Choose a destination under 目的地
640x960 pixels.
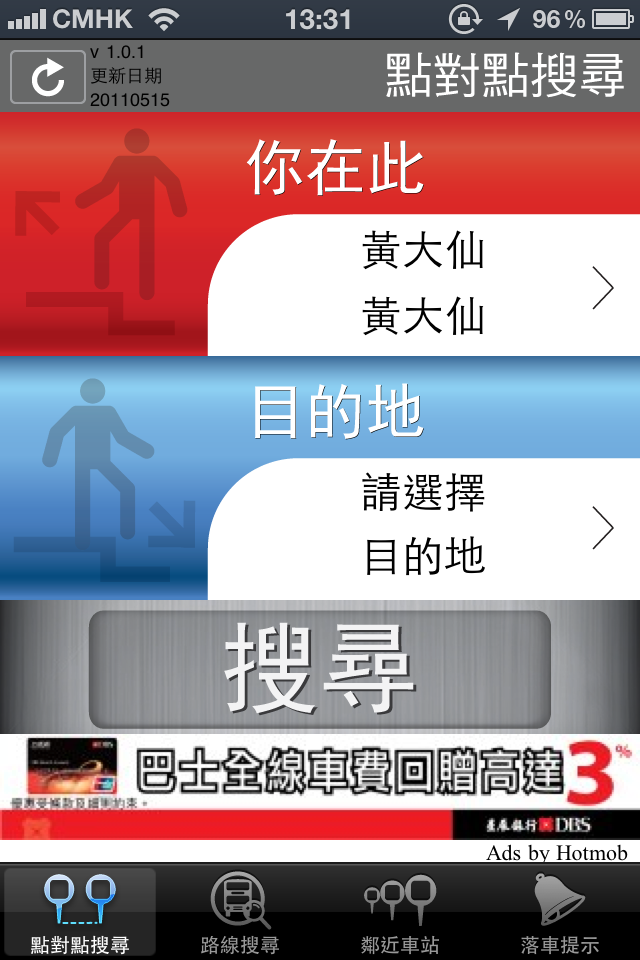tap(424, 527)
